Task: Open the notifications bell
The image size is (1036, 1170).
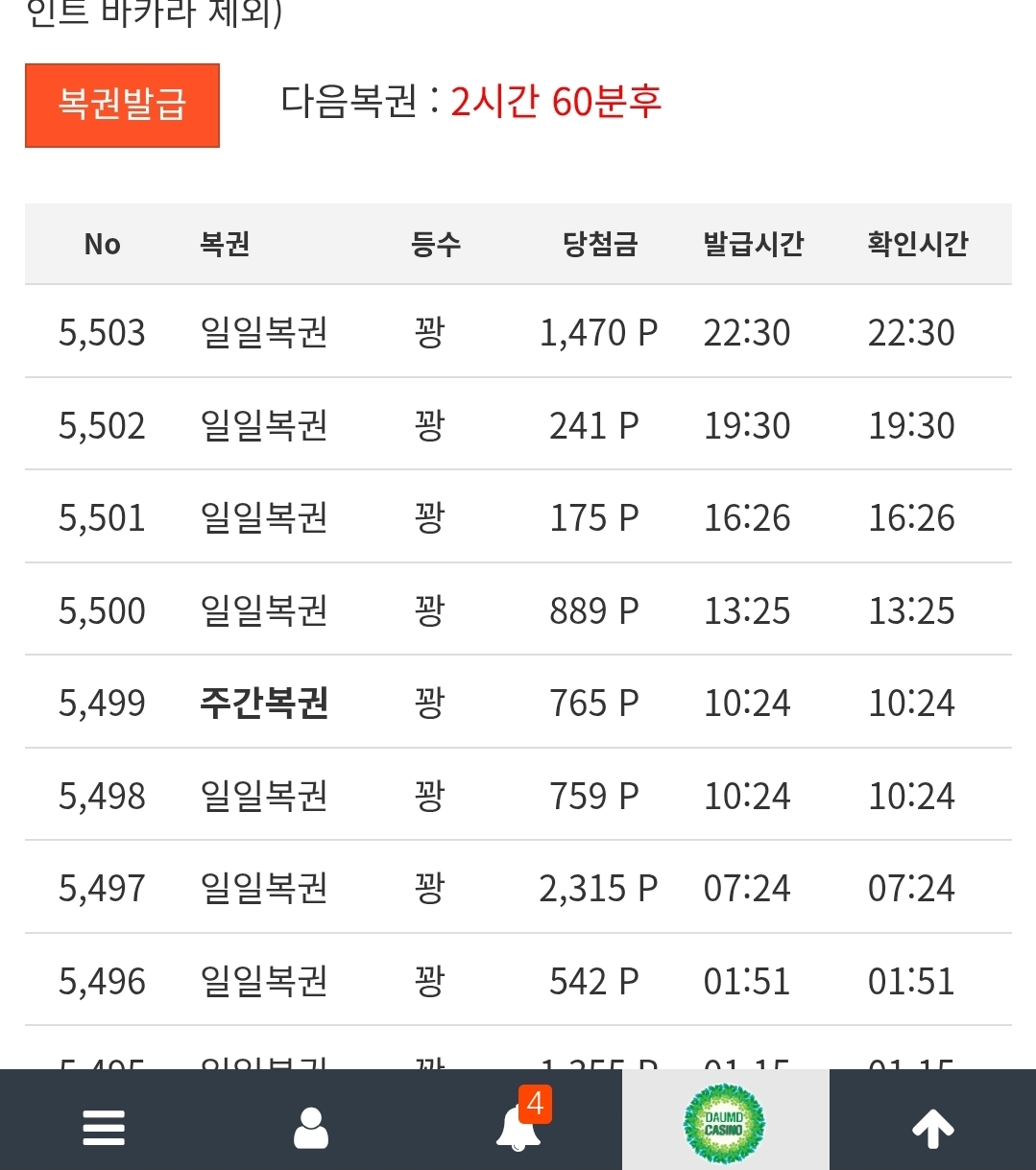Action: [x=518, y=1126]
